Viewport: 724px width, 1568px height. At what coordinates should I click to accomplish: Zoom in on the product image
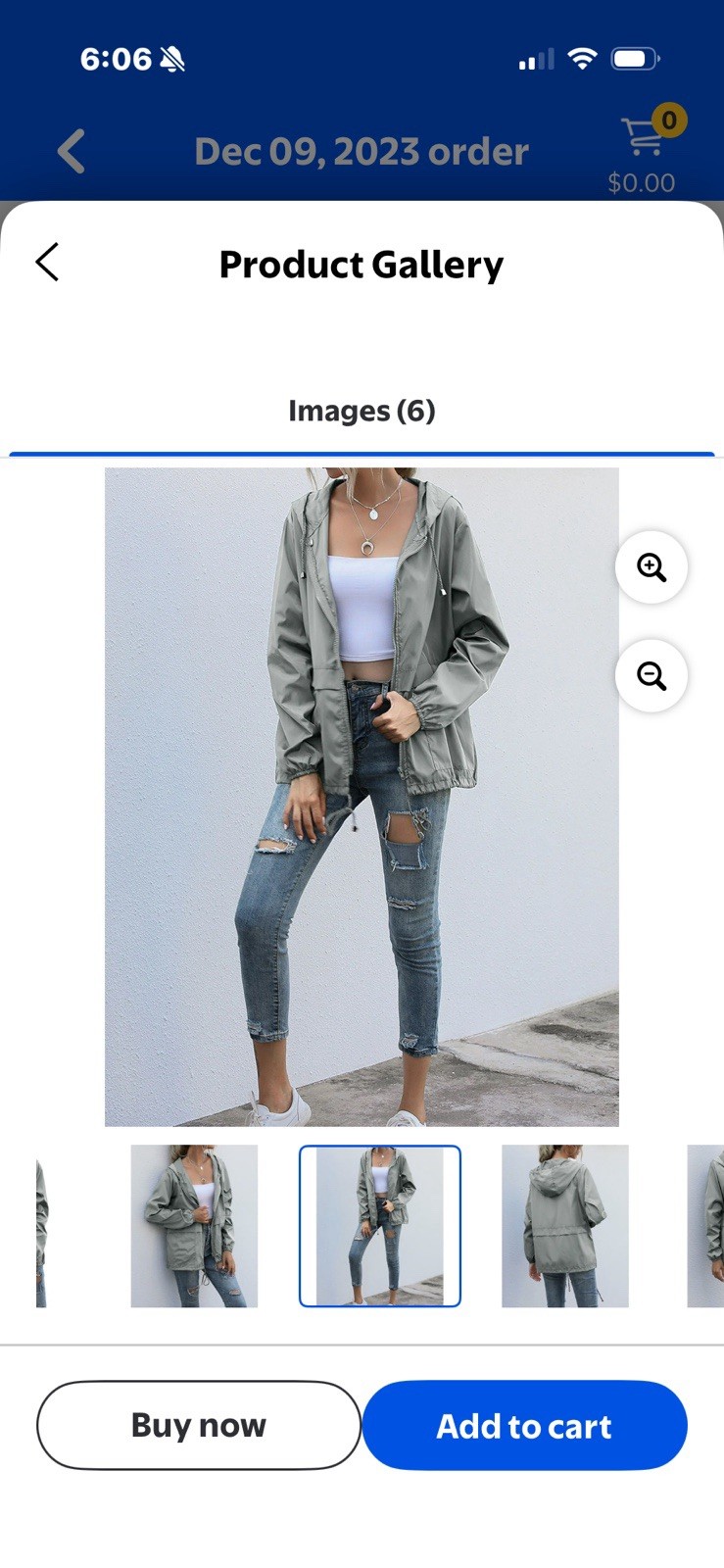click(652, 567)
